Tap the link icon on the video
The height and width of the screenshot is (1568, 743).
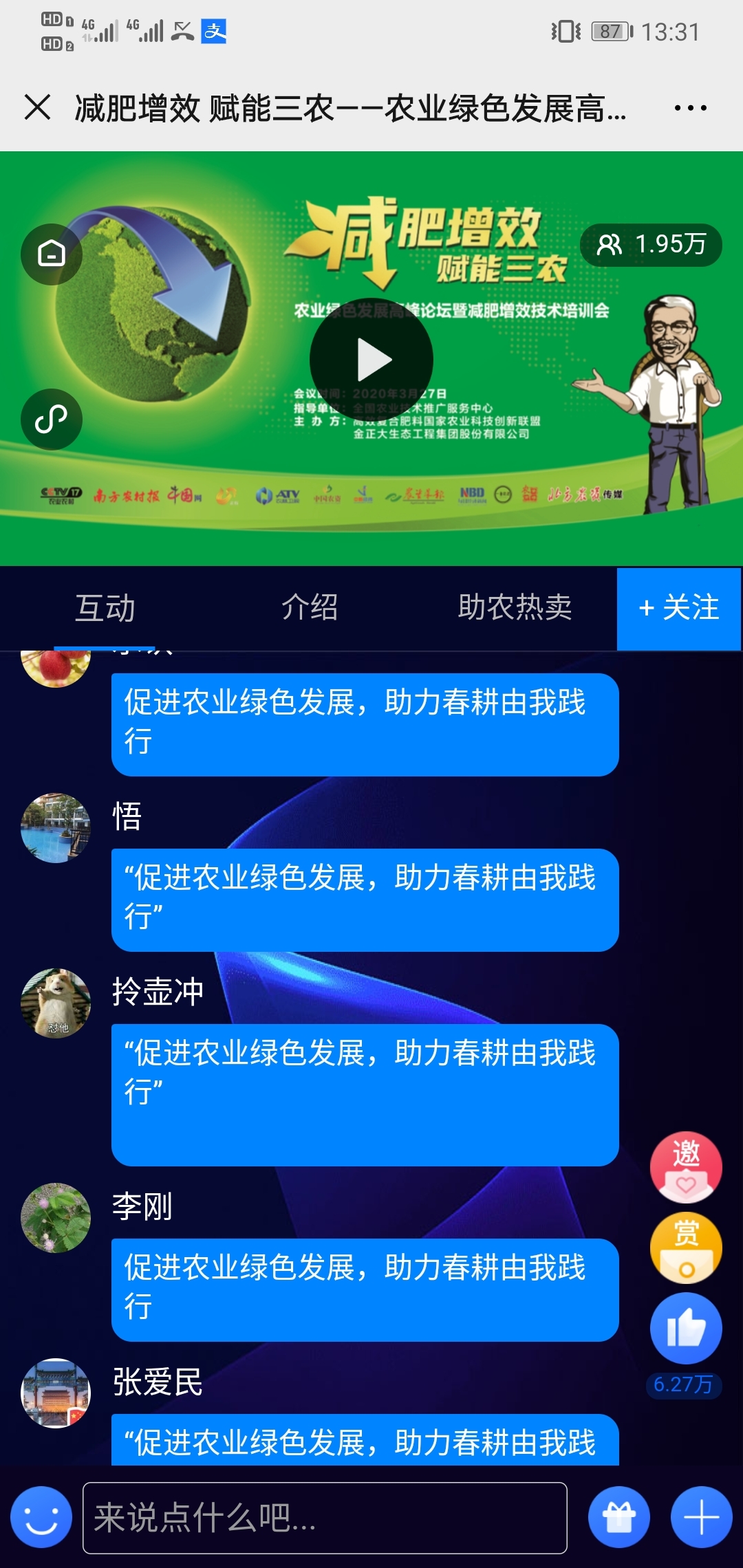pos(52,419)
